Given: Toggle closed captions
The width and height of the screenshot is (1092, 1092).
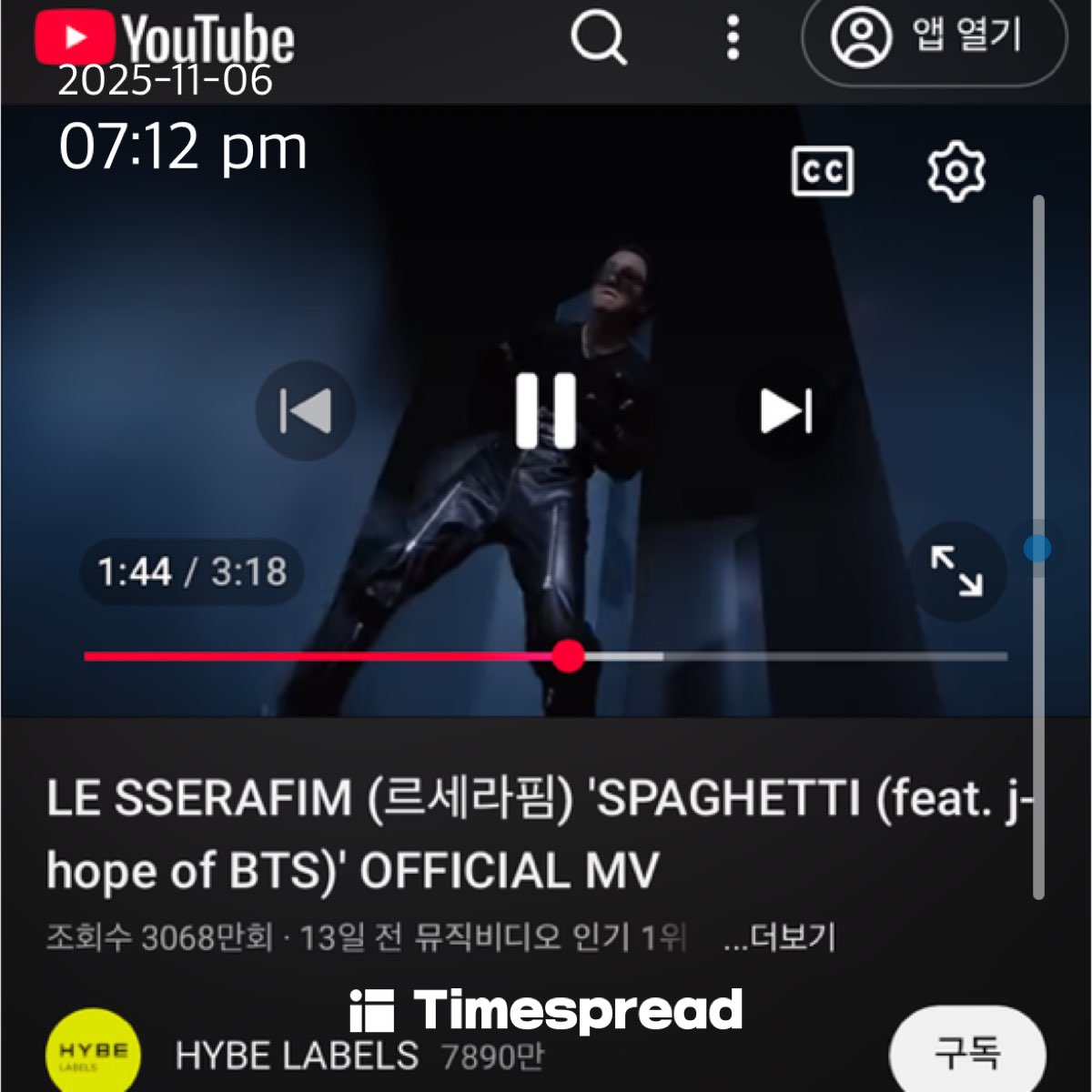Looking at the screenshot, I should pyautogui.click(x=823, y=171).
